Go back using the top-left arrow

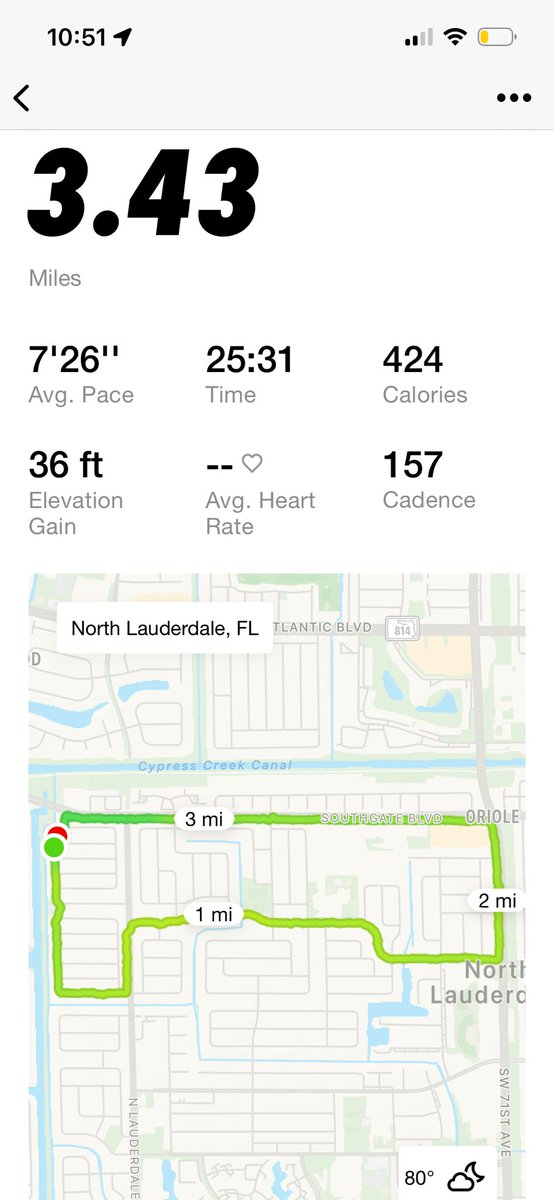(22, 97)
